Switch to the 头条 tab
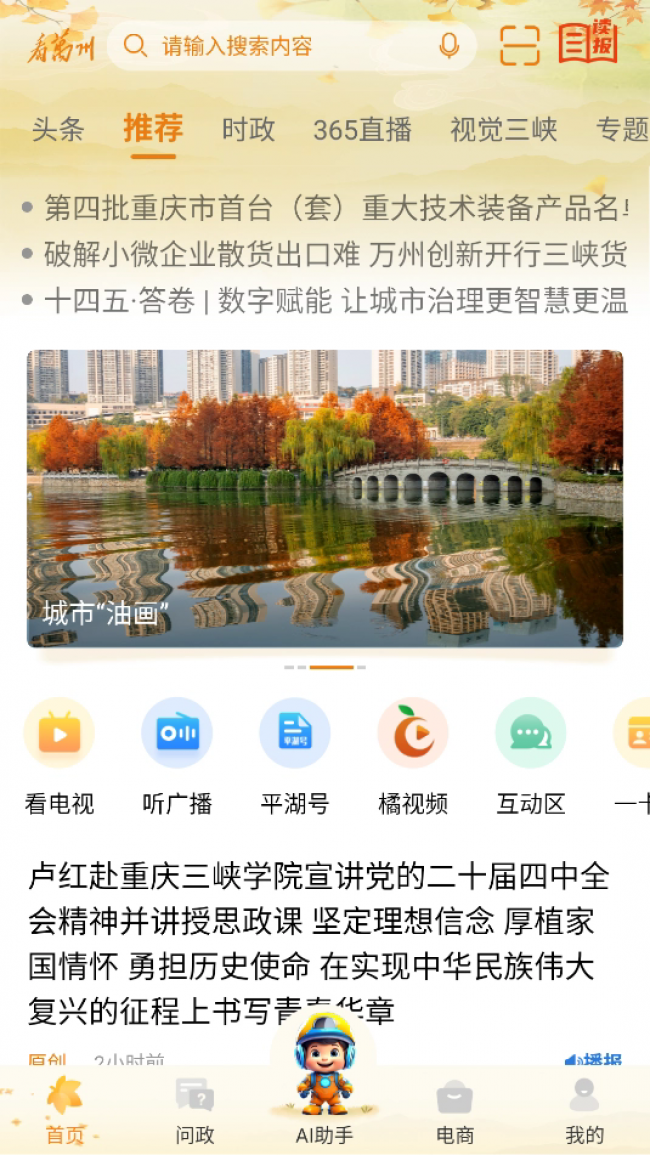Screen dimensions: 650x1155 pos(58,130)
